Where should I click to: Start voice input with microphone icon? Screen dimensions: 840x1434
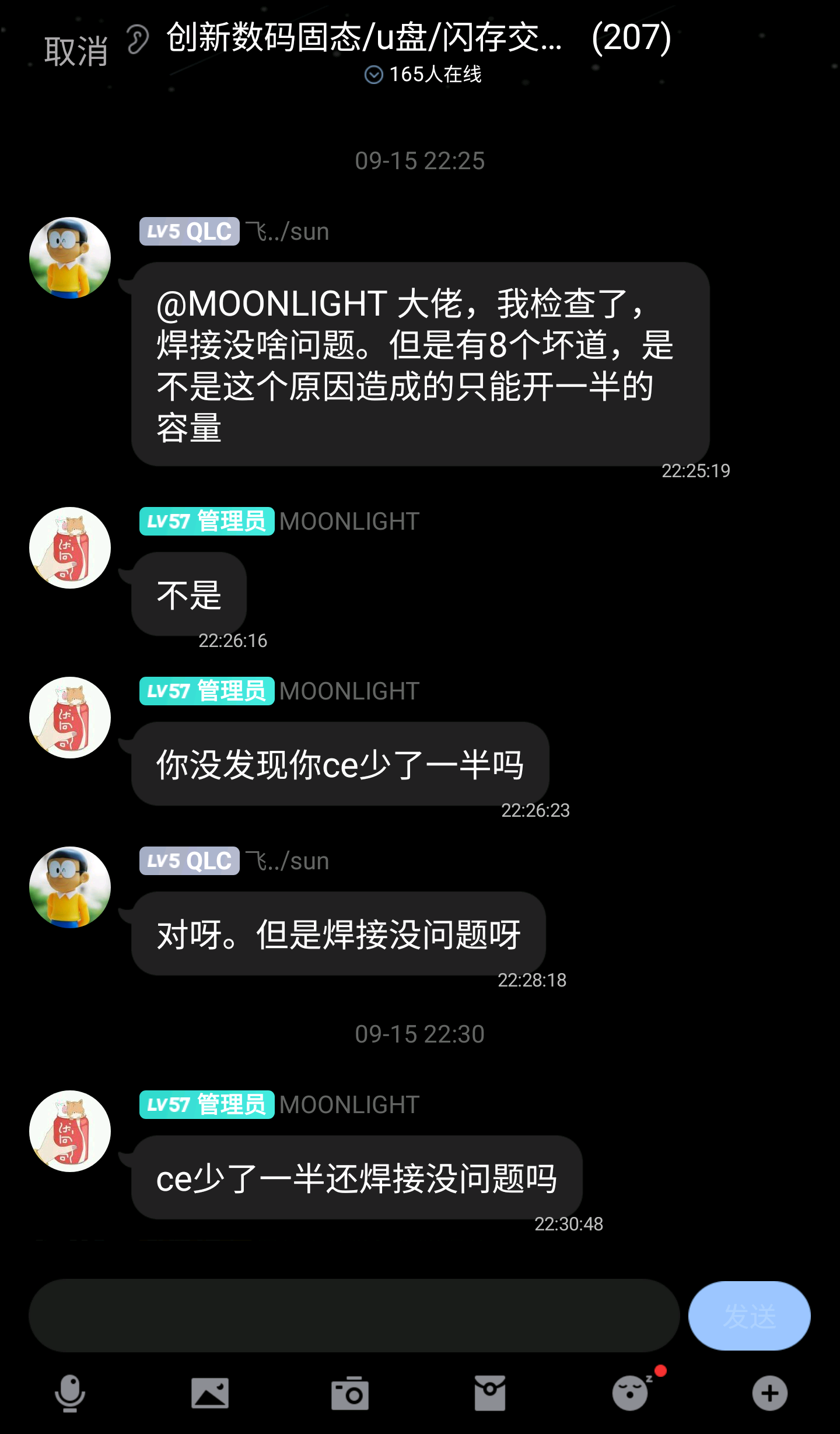pos(70,1393)
